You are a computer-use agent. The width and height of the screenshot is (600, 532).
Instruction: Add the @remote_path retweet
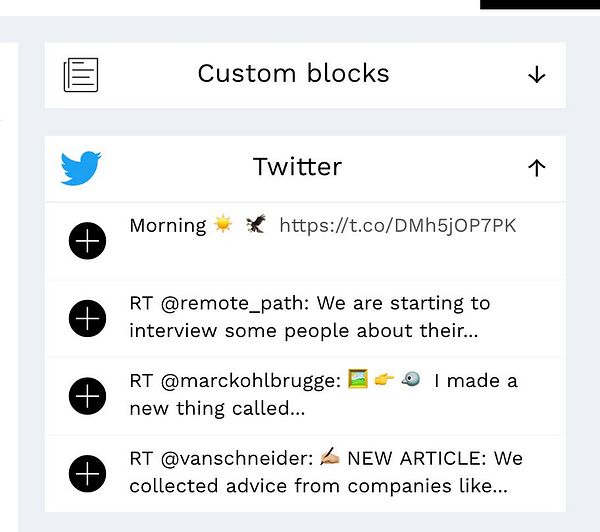click(88, 318)
